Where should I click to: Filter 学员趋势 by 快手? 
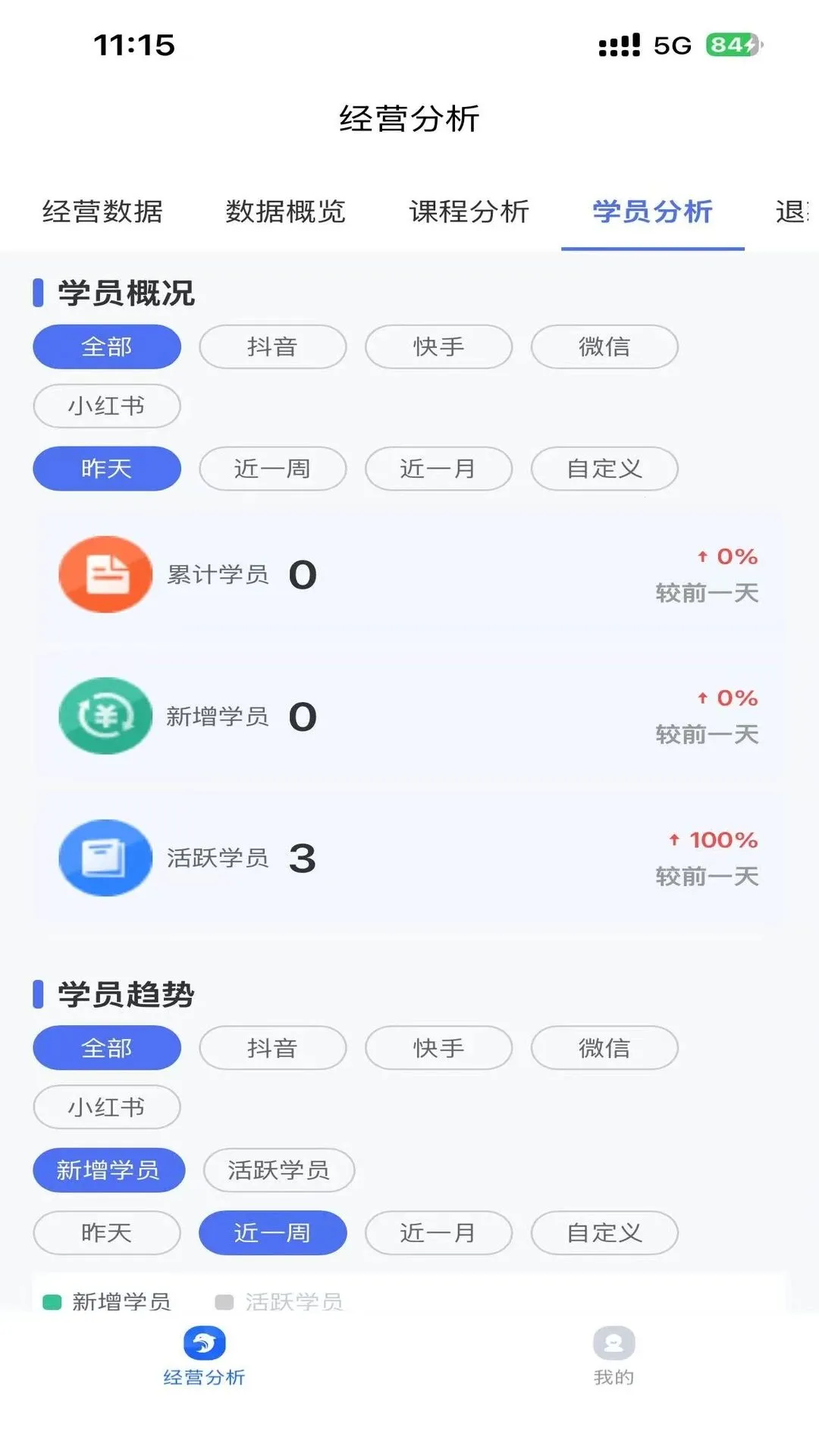click(x=438, y=1048)
